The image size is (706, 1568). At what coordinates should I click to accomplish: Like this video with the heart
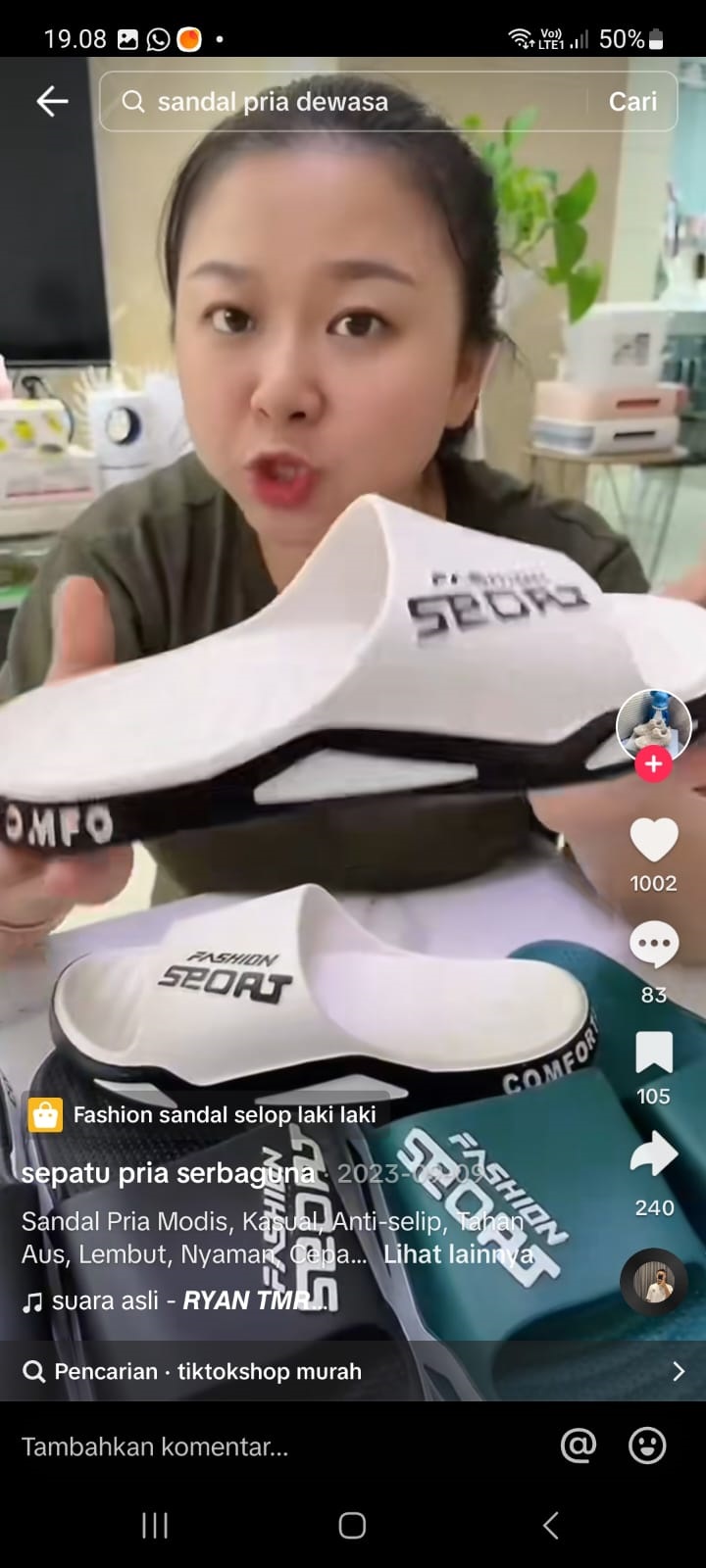point(653,841)
